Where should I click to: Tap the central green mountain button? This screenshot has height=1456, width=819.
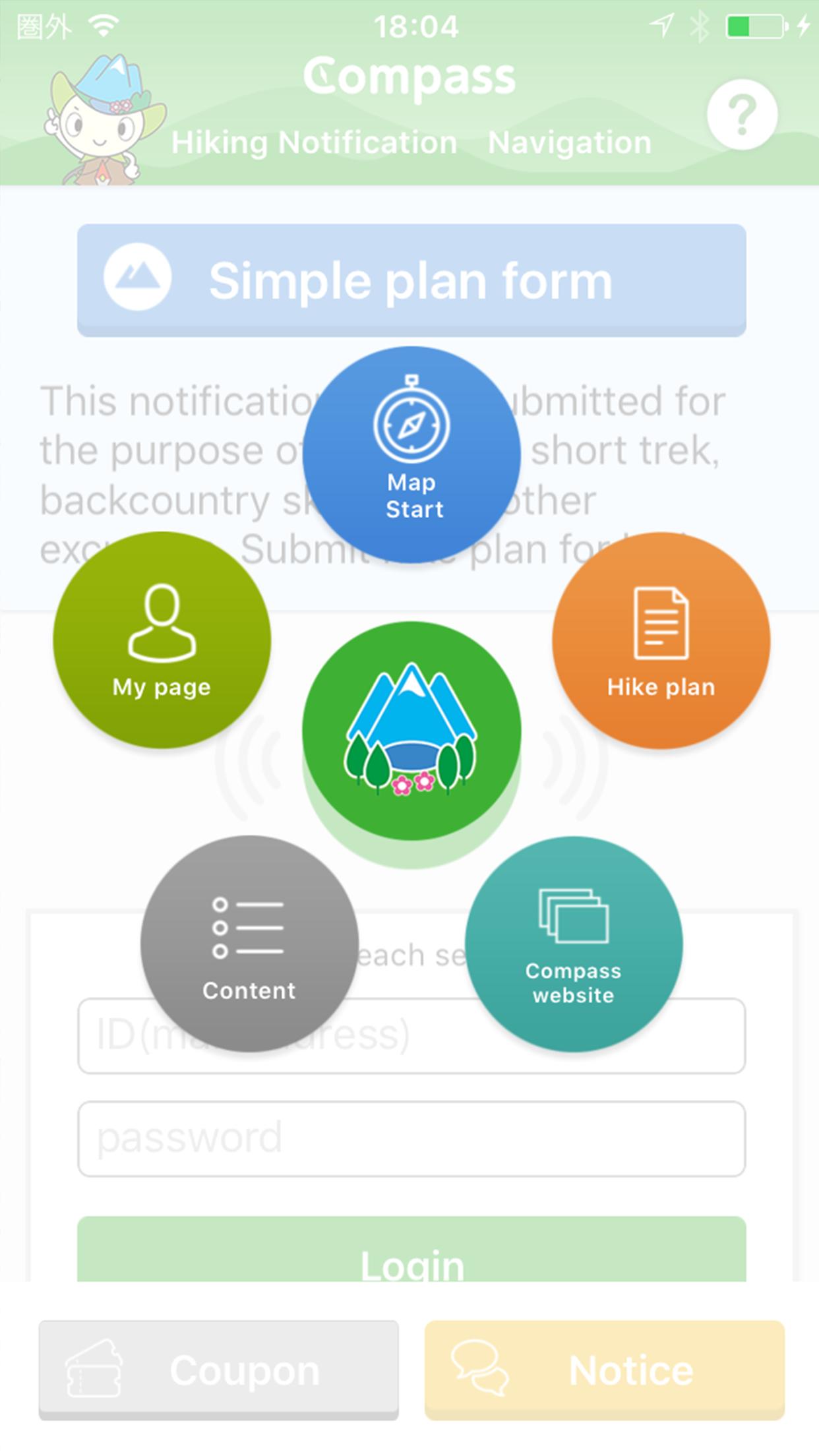click(x=411, y=731)
